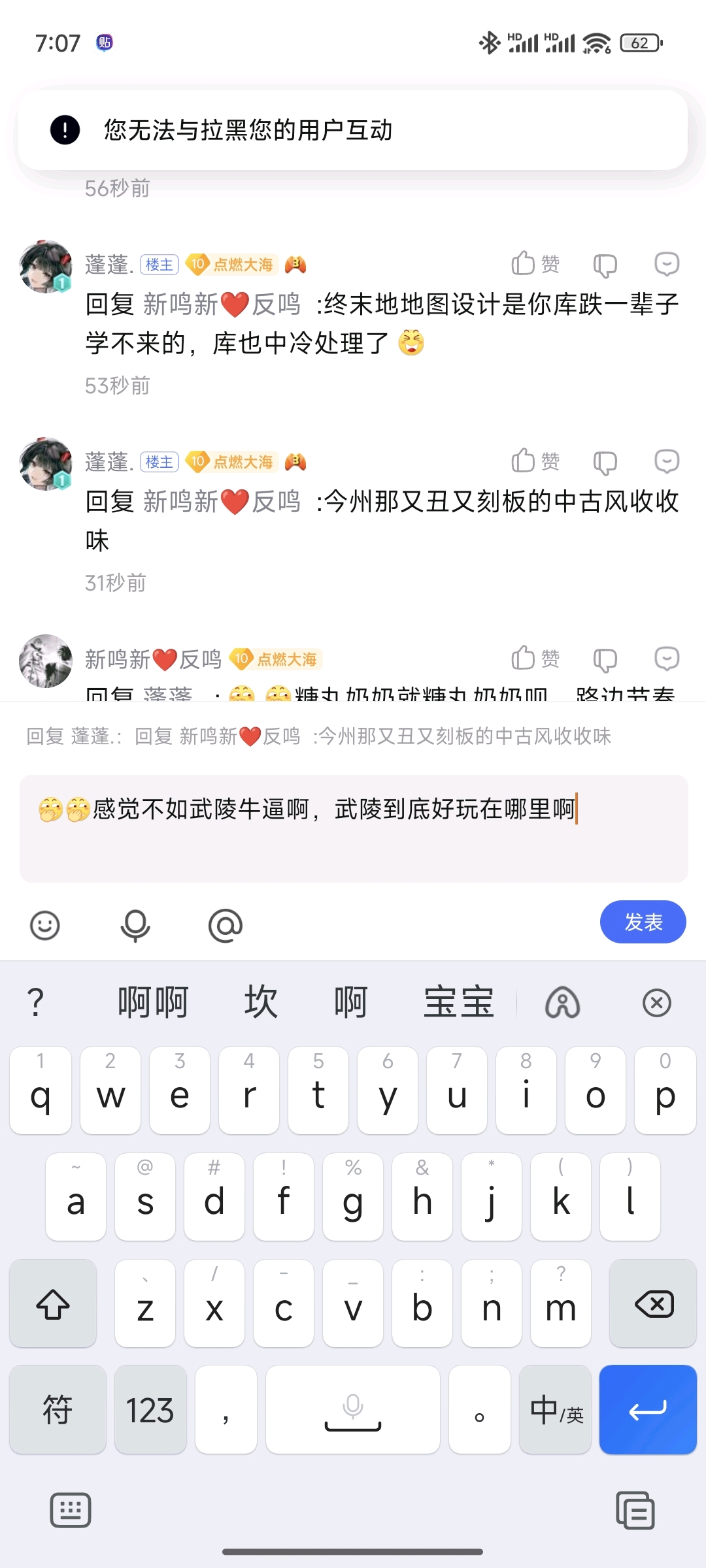706x1568 pixels.
Task: Dislike the comment about 终末地地图设计
Action: click(x=605, y=265)
